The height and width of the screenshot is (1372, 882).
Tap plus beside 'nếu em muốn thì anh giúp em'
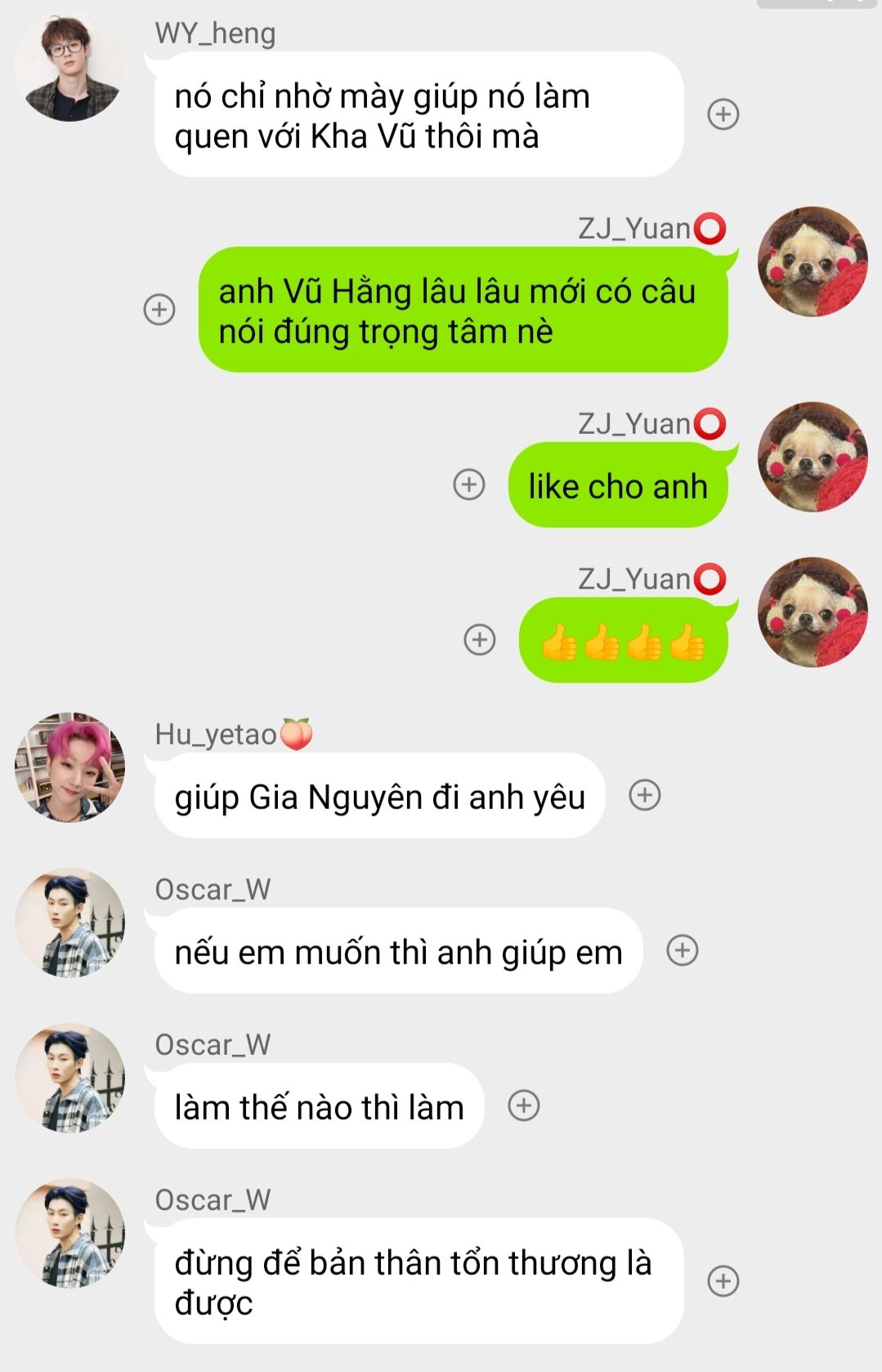[683, 950]
